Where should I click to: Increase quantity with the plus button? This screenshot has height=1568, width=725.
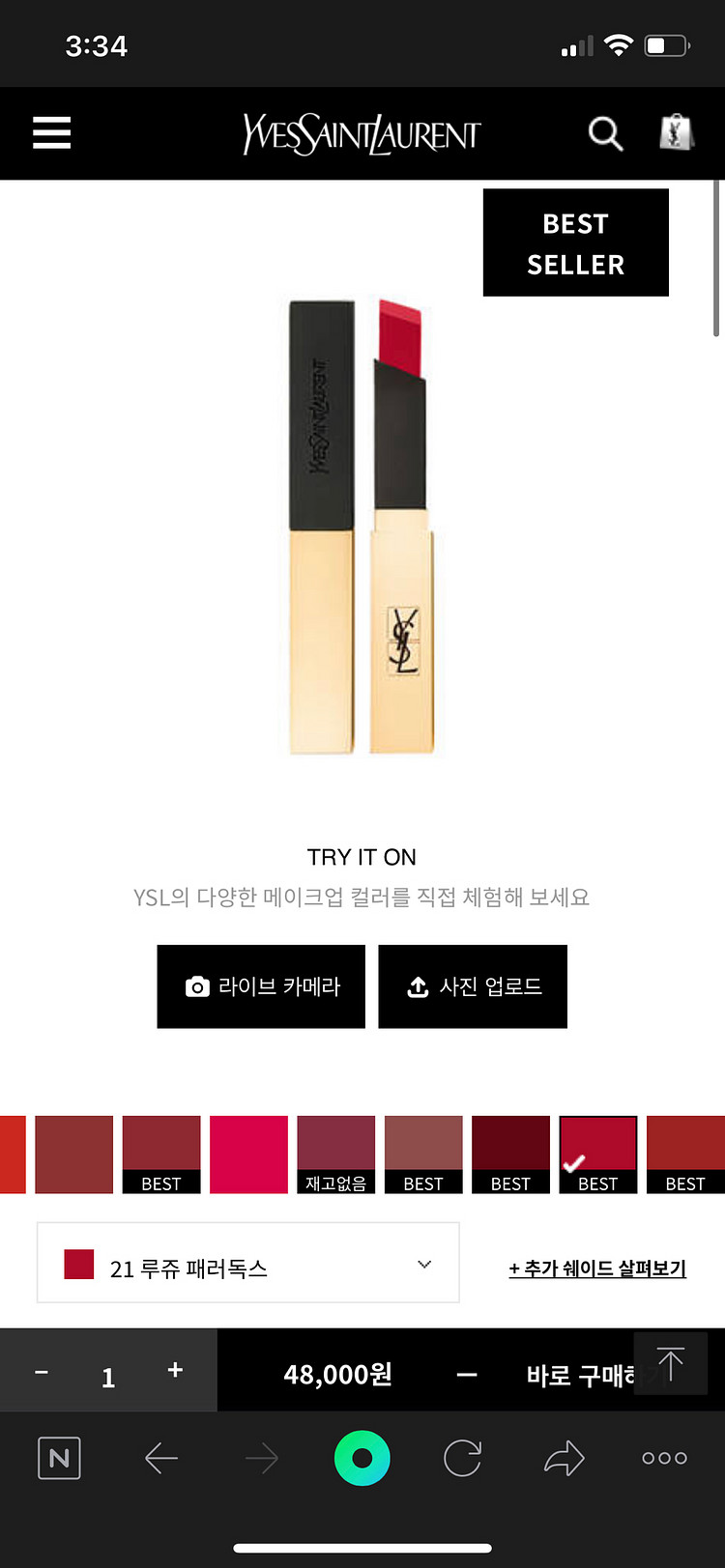point(175,1369)
